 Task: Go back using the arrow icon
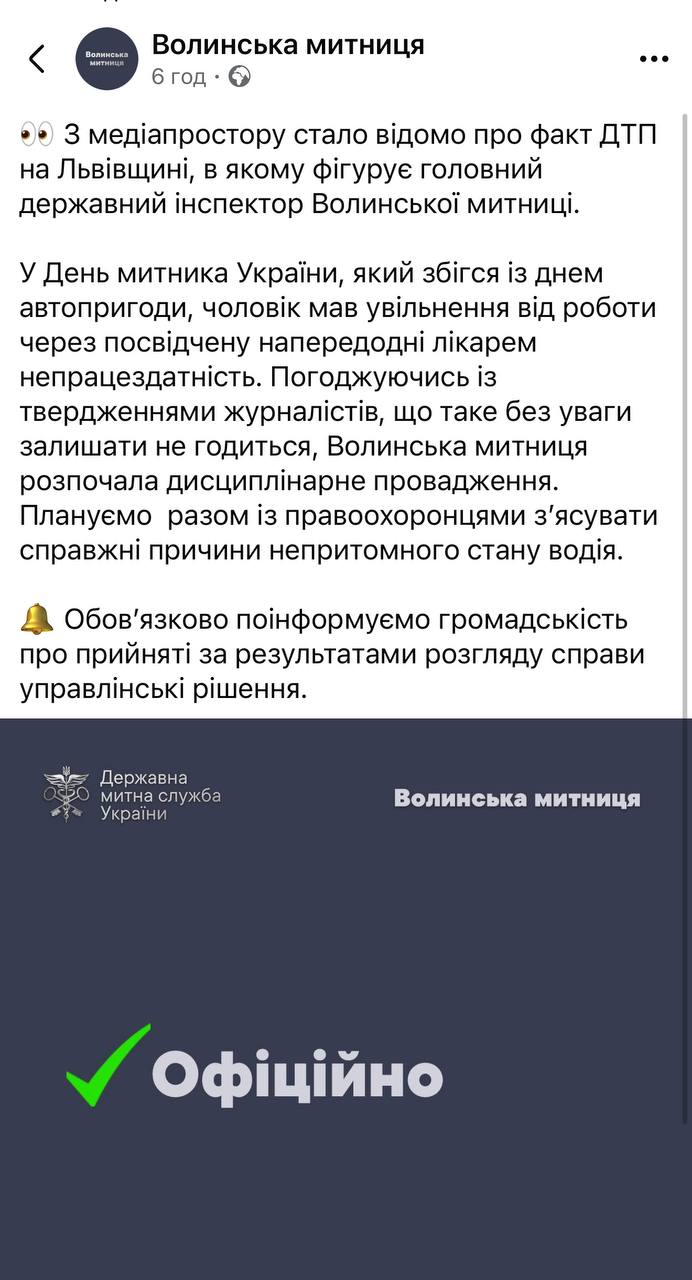pos(37,59)
